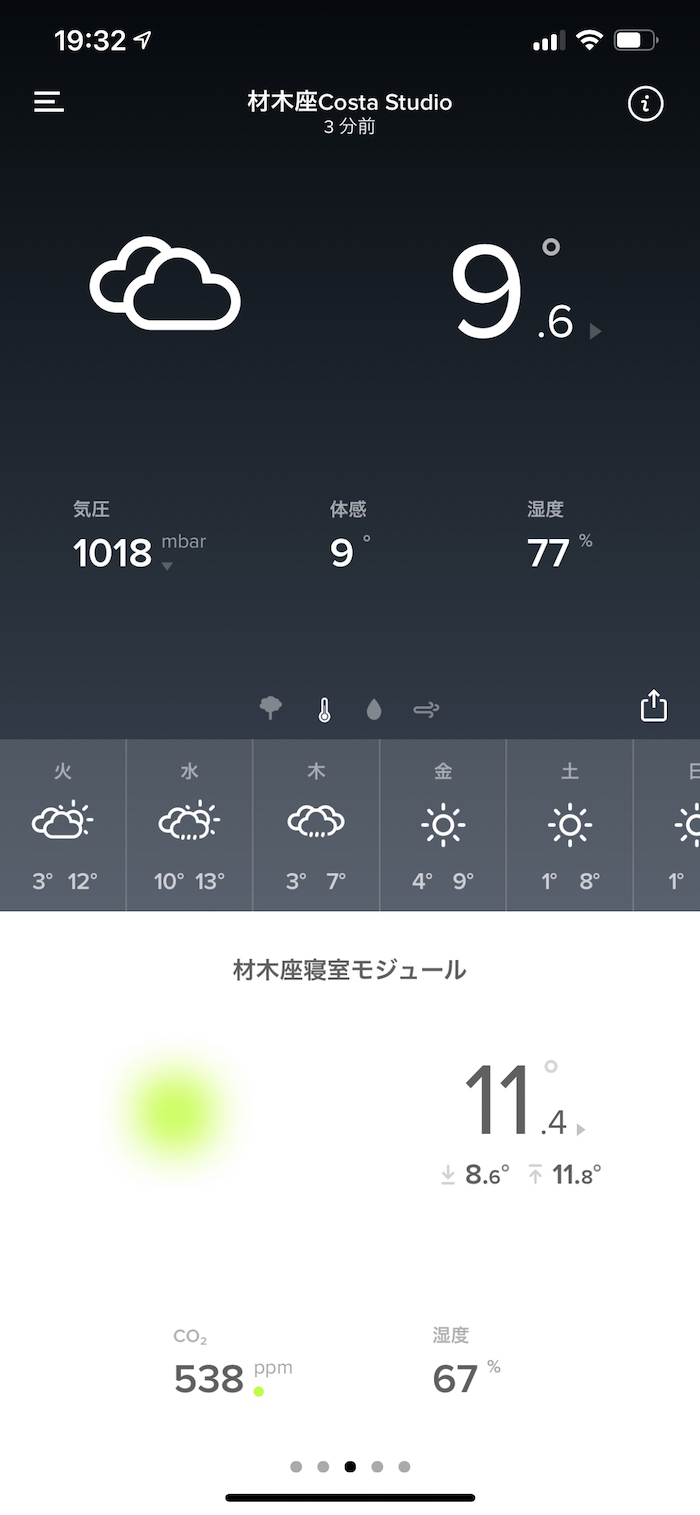The height and width of the screenshot is (1515, 700).
Task: Open Thursday (木) forecast
Action: pyautogui.click(x=316, y=825)
